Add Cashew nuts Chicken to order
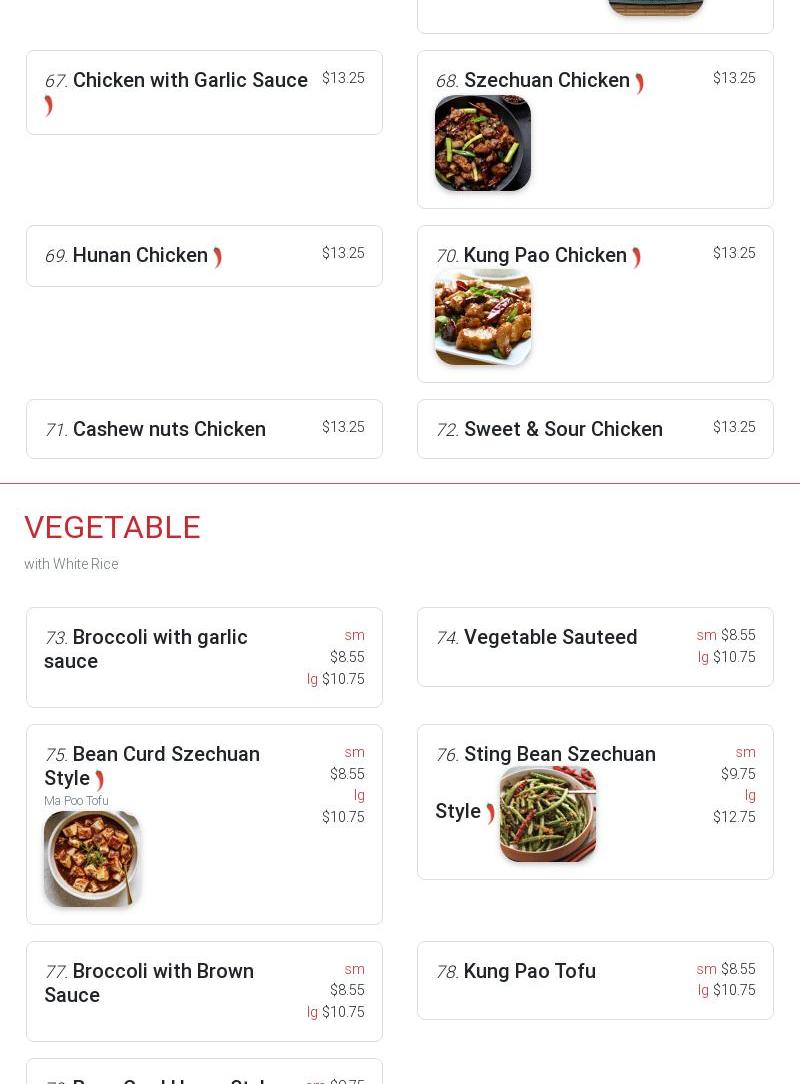Viewport: 800px width, 1084px height. tap(169, 430)
